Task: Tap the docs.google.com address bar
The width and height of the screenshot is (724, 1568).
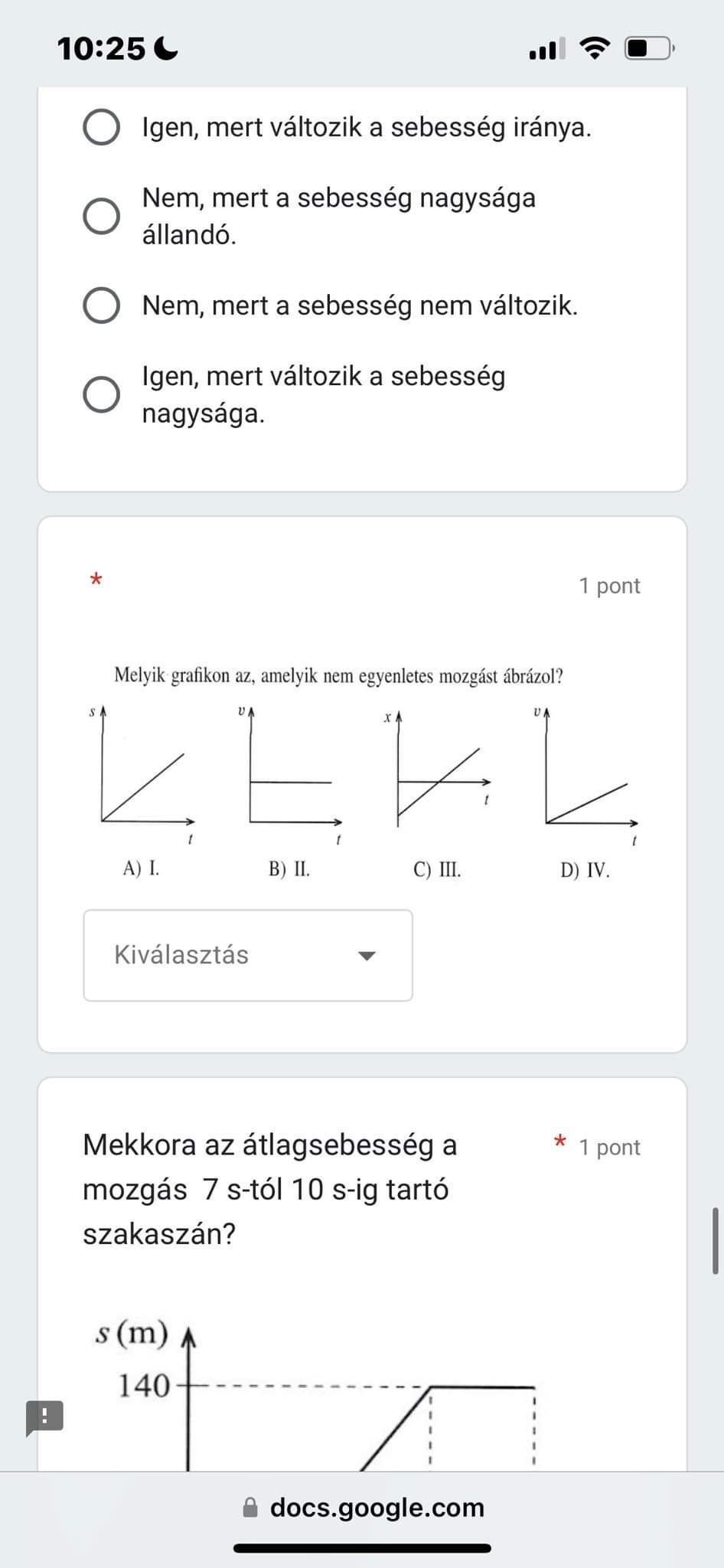Action: [x=363, y=1508]
